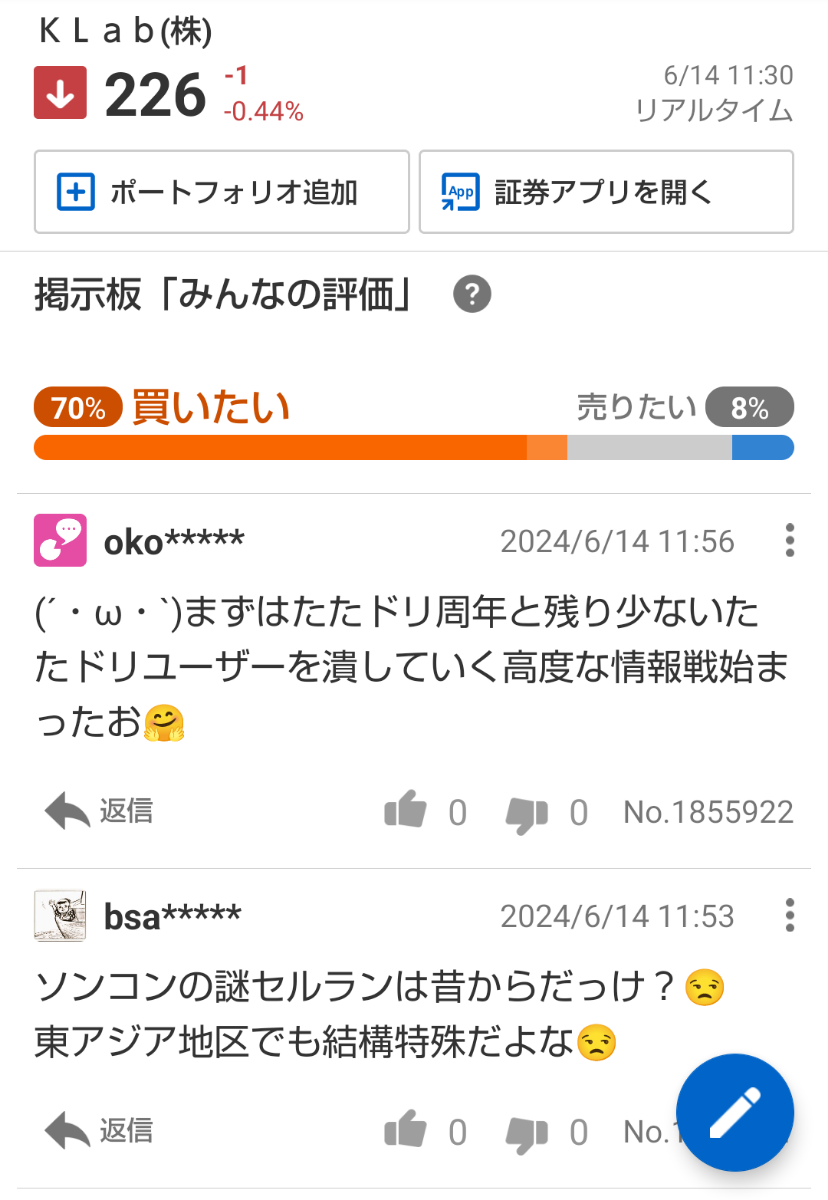Open the three-dot menu beside the 11:53 timestamp
The height and width of the screenshot is (1200, 828).
click(x=789, y=915)
